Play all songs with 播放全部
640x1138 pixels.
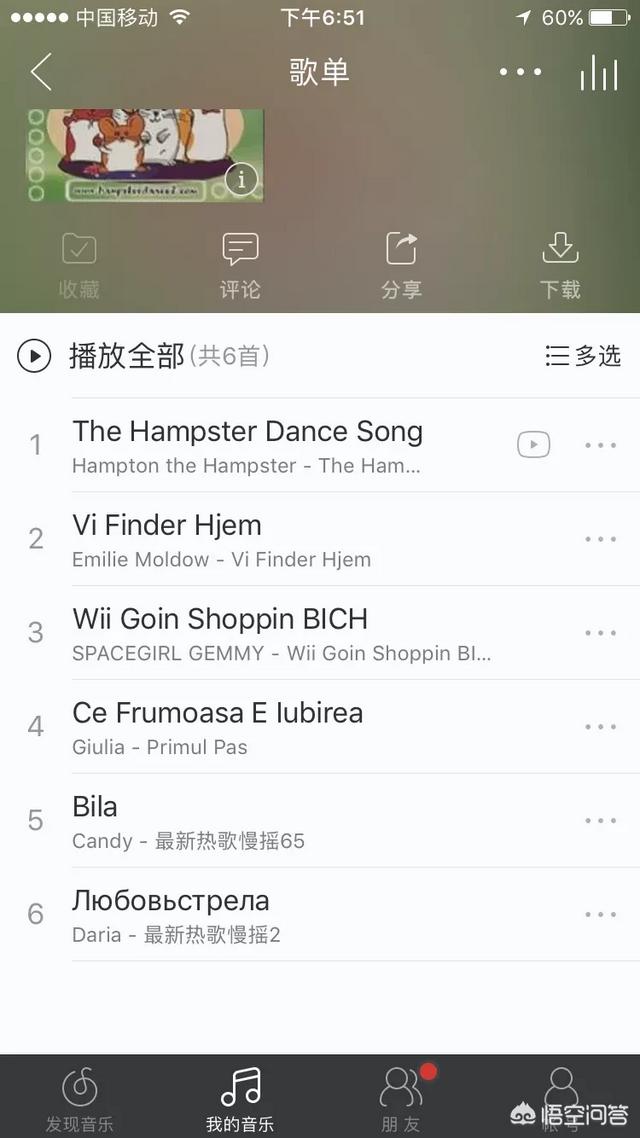click(127, 355)
